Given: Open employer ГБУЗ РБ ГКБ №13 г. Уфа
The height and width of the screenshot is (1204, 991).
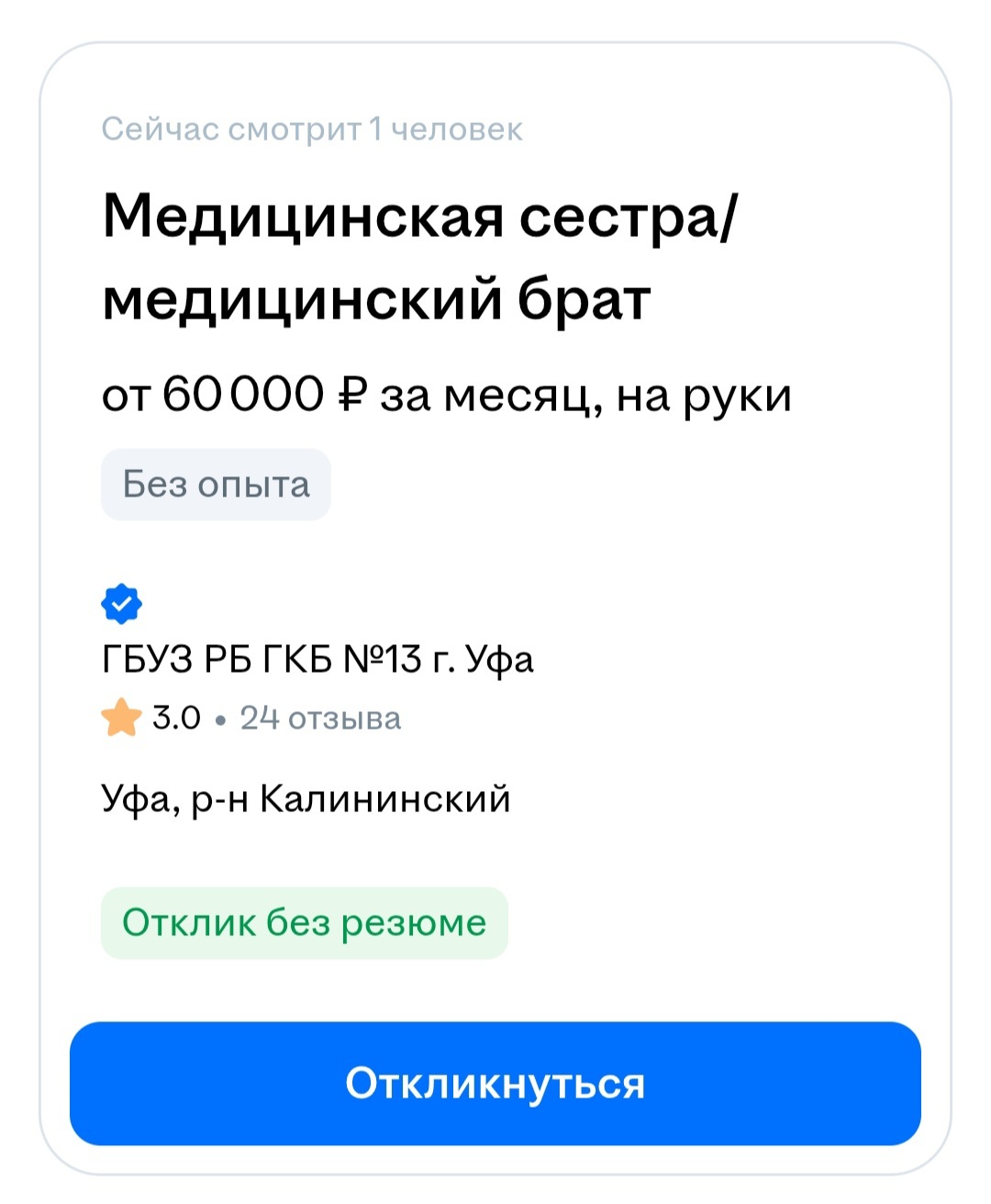Looking at the screenshot, I should click(317, 659).
